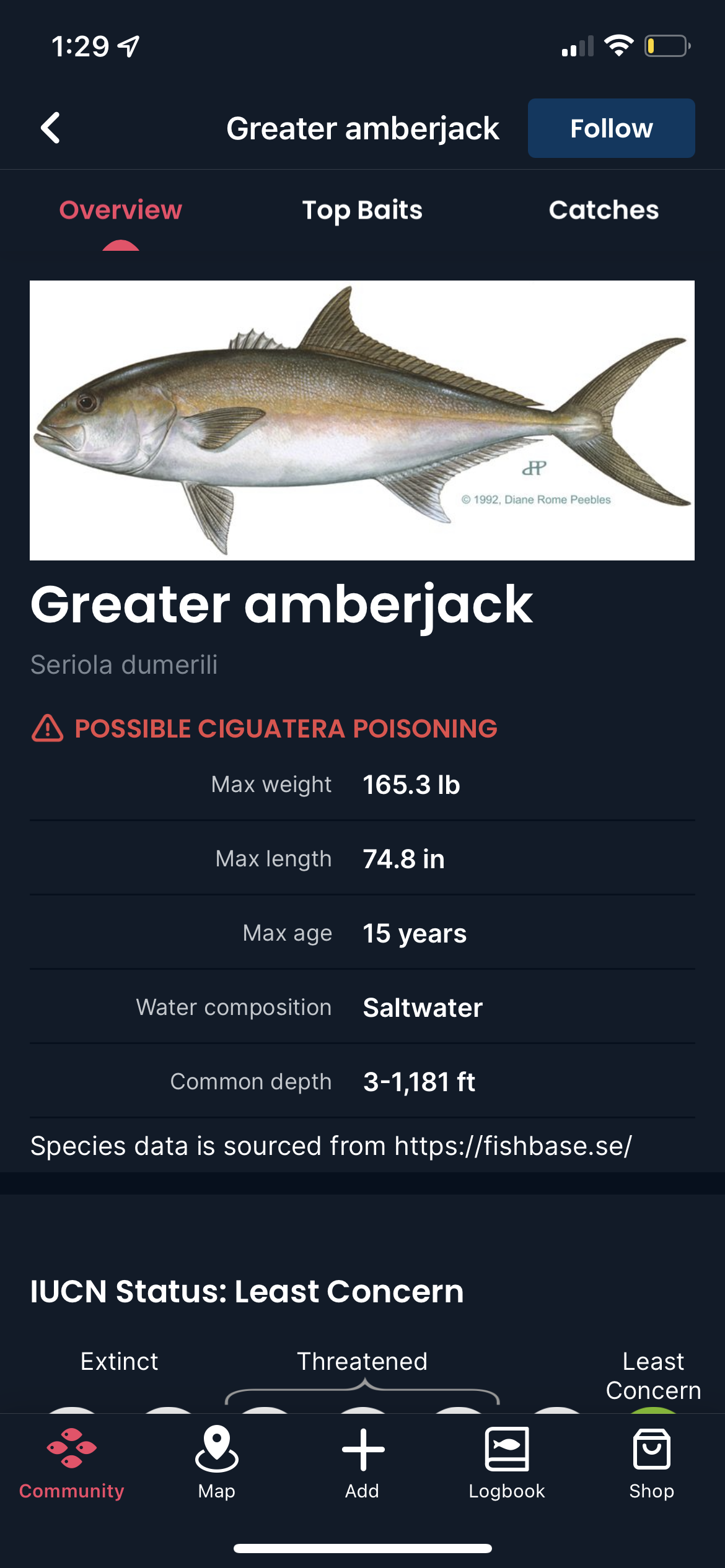Switch to the Top Baits tab
This screenshot has width=725, height=1568.
coord(362,211)
